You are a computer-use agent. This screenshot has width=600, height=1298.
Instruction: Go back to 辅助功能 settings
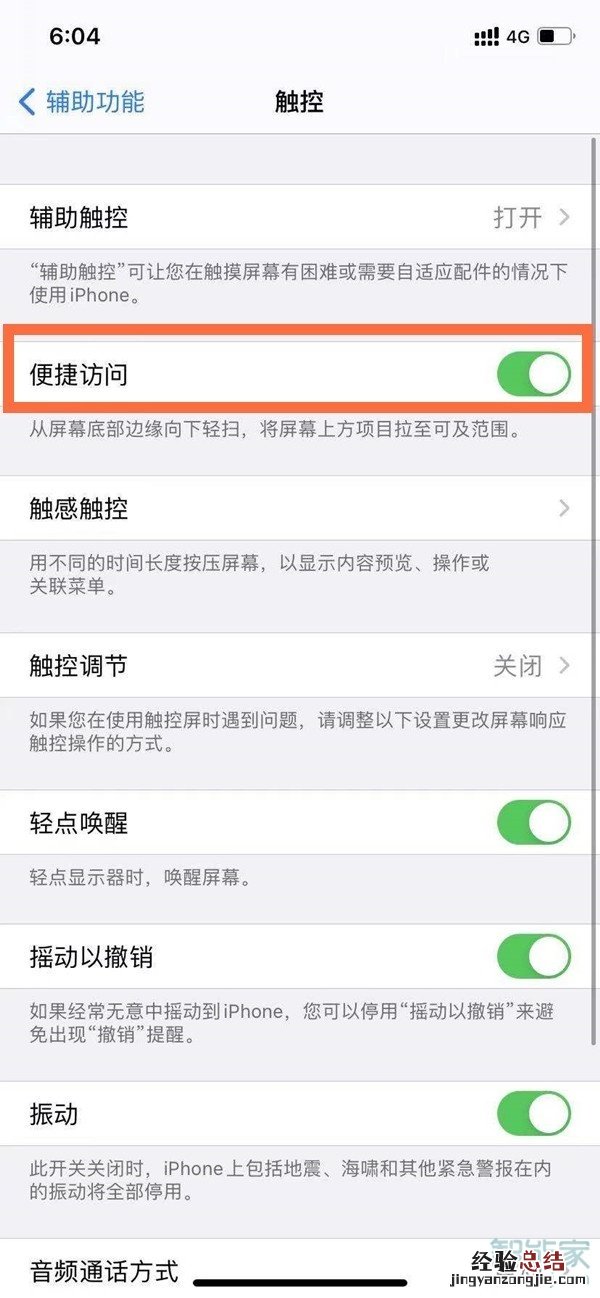click(82, 101)
